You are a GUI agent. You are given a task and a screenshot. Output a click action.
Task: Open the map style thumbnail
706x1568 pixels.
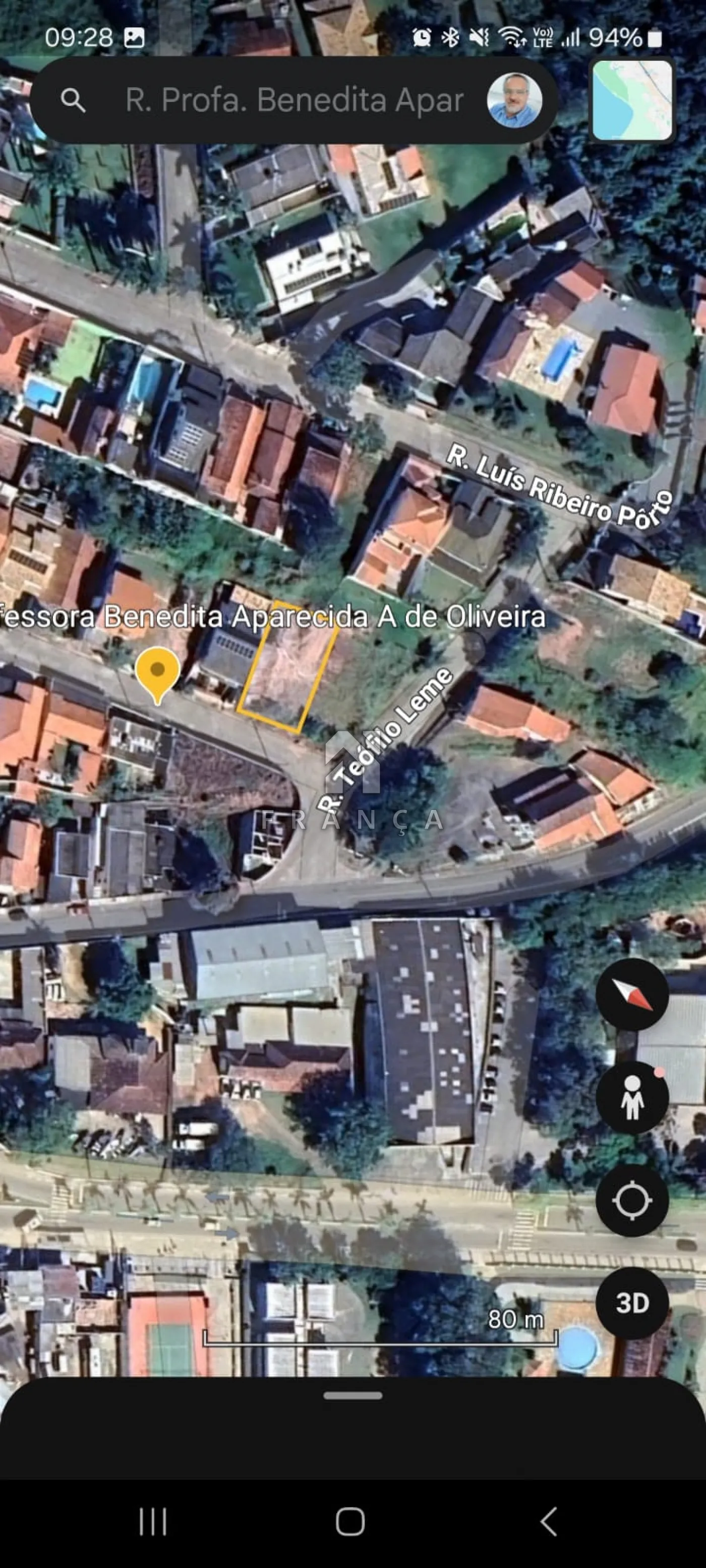tap(632, 100)
